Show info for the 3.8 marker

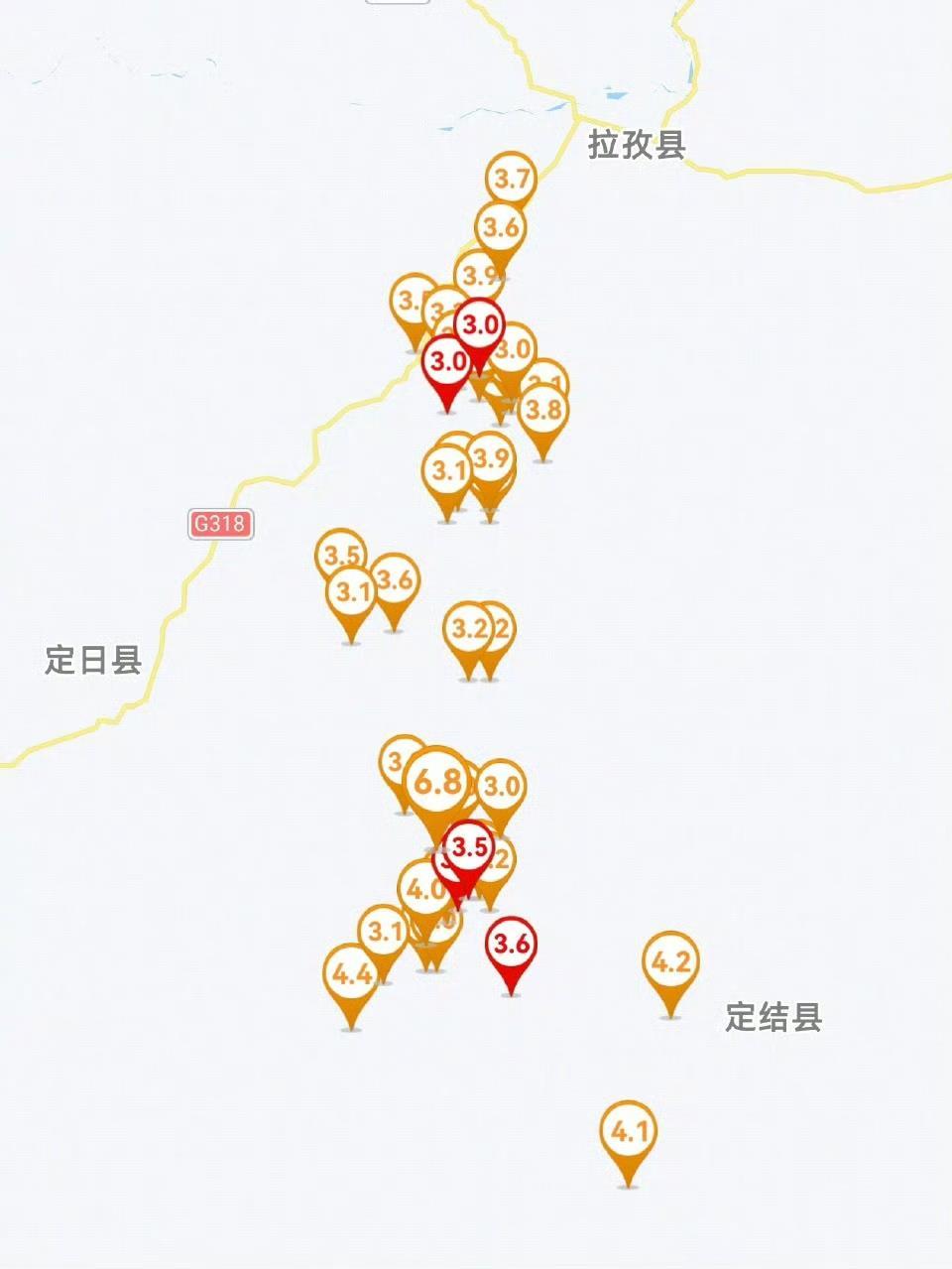(x=542, y=410)
